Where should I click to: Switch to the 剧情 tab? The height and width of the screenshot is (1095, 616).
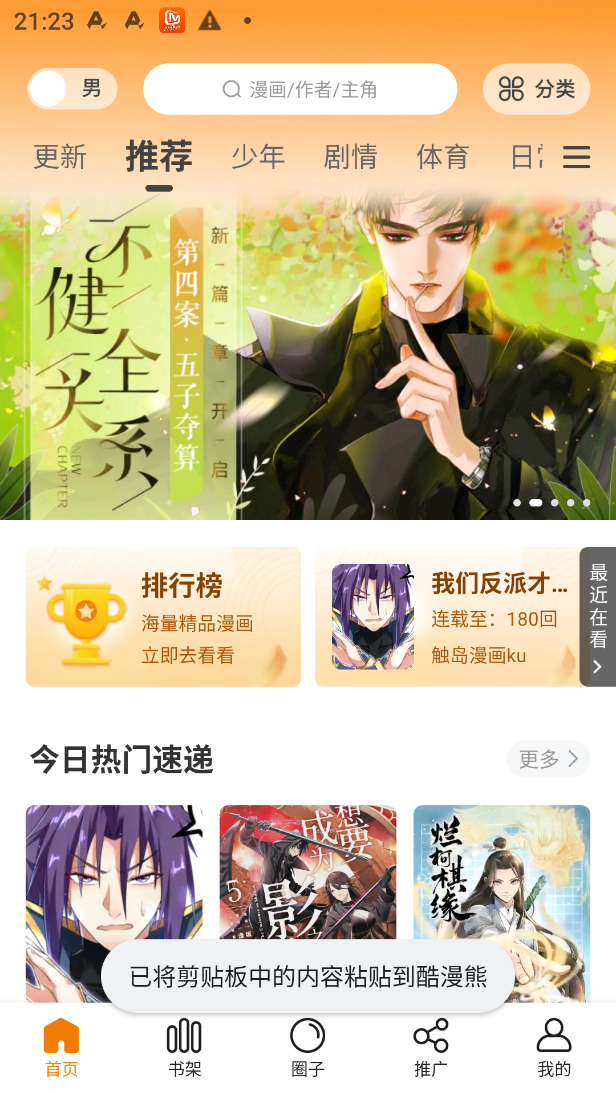[351, 156]
